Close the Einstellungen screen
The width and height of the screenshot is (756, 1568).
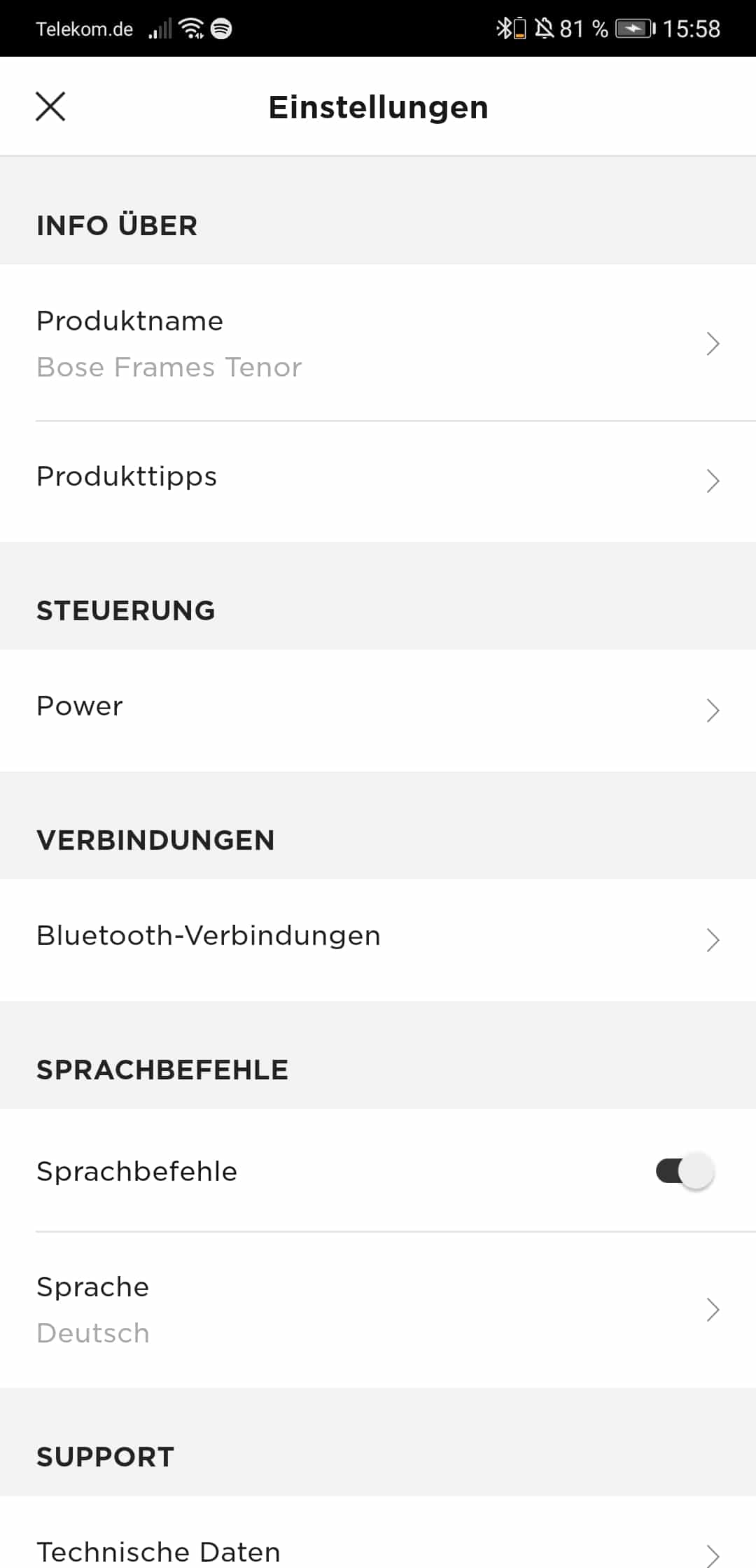pyautogui.click(x=50, y=106)
